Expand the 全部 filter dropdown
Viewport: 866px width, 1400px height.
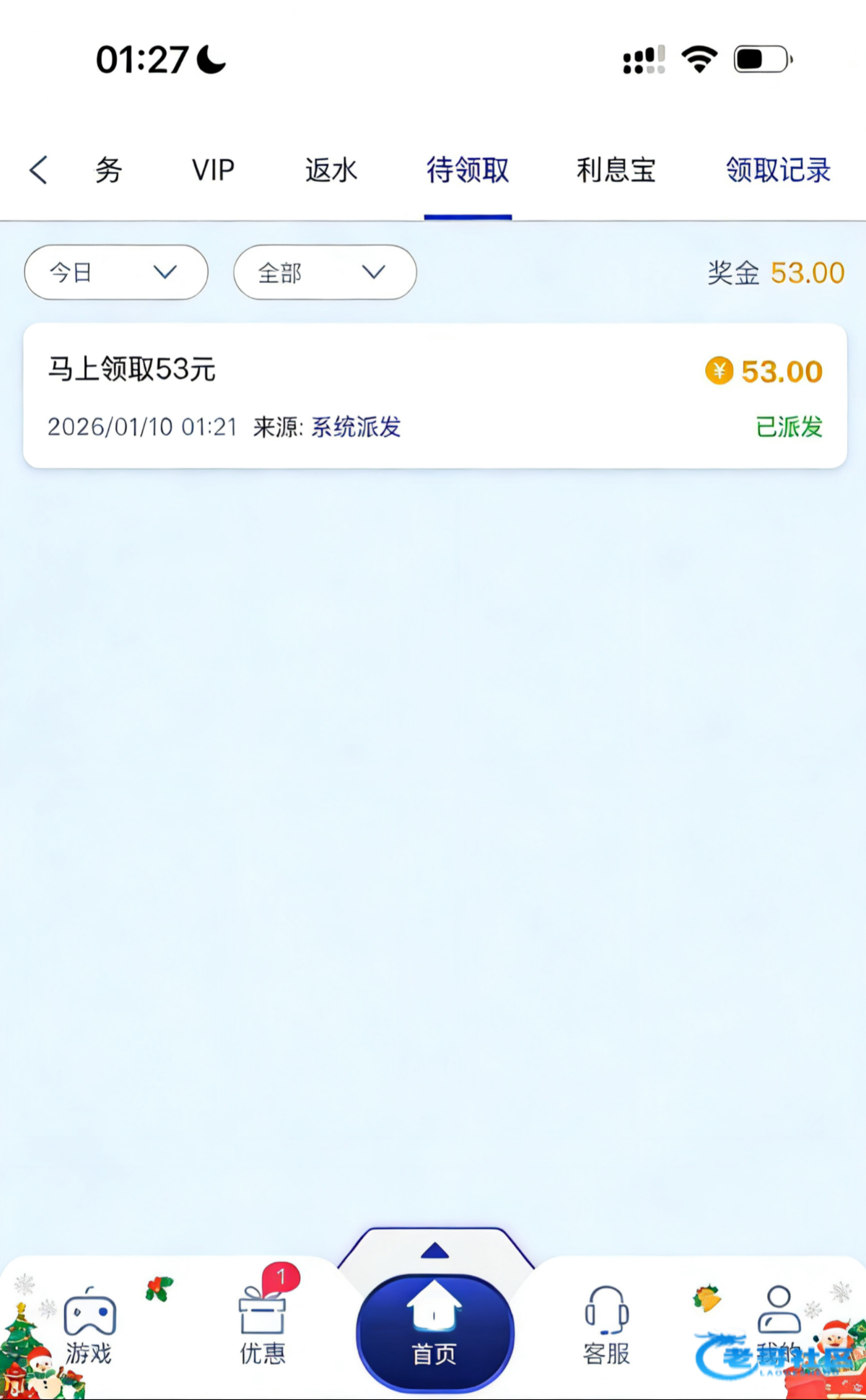coord(325,272)
